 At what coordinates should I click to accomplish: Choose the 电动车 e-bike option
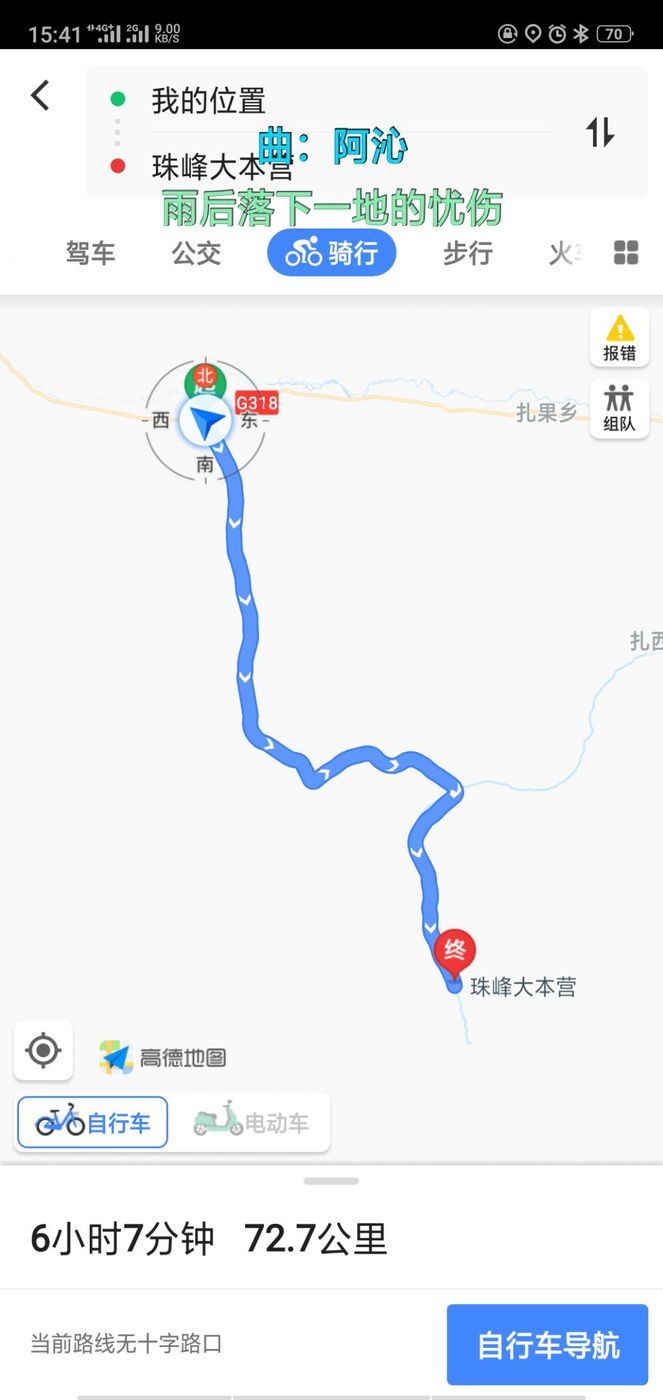coord(250,1123)
